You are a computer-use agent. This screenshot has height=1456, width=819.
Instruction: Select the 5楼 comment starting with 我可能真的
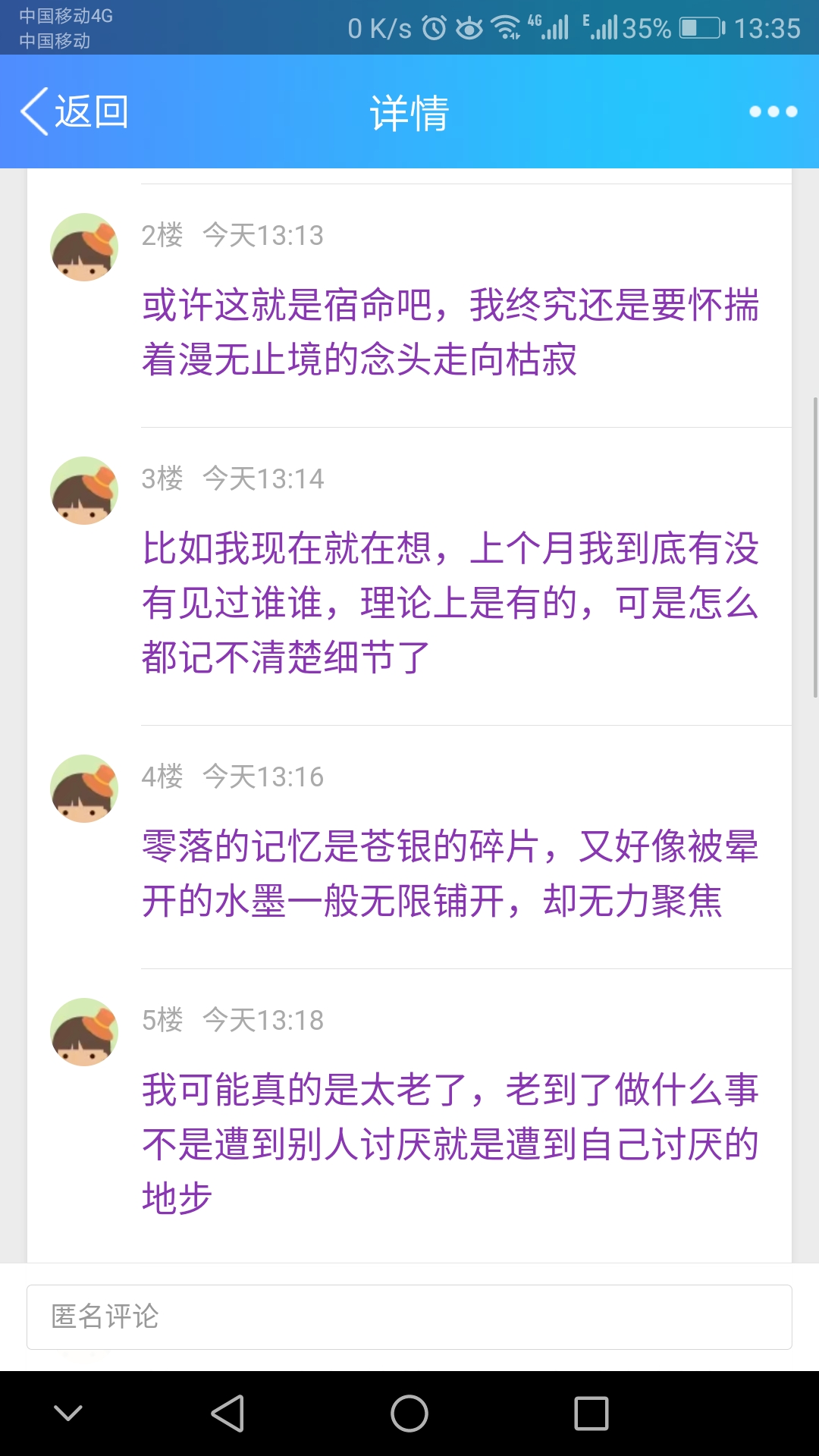[450, 1144]
